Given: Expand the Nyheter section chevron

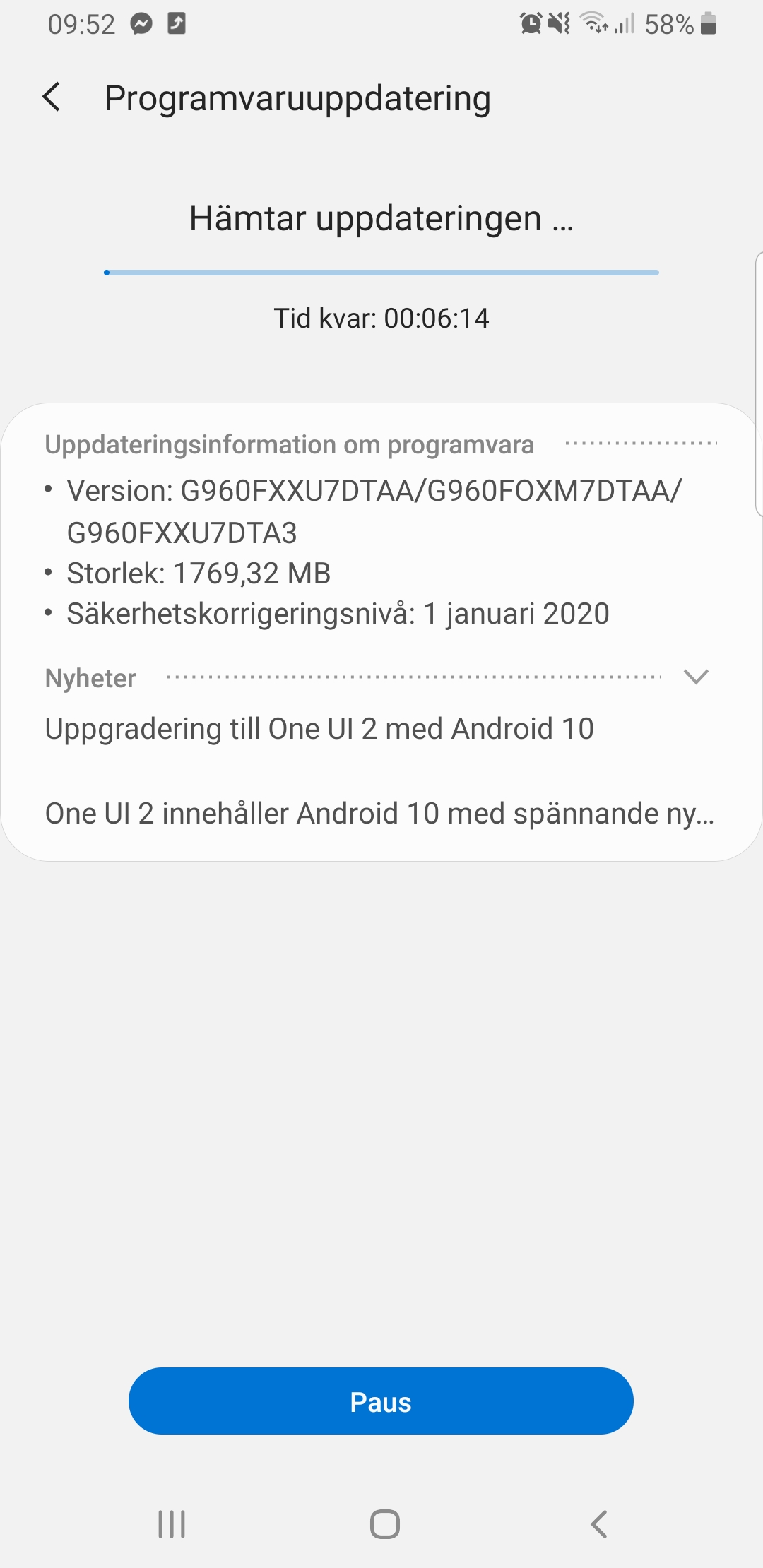Looking at the screenshot, I should 696,677.
